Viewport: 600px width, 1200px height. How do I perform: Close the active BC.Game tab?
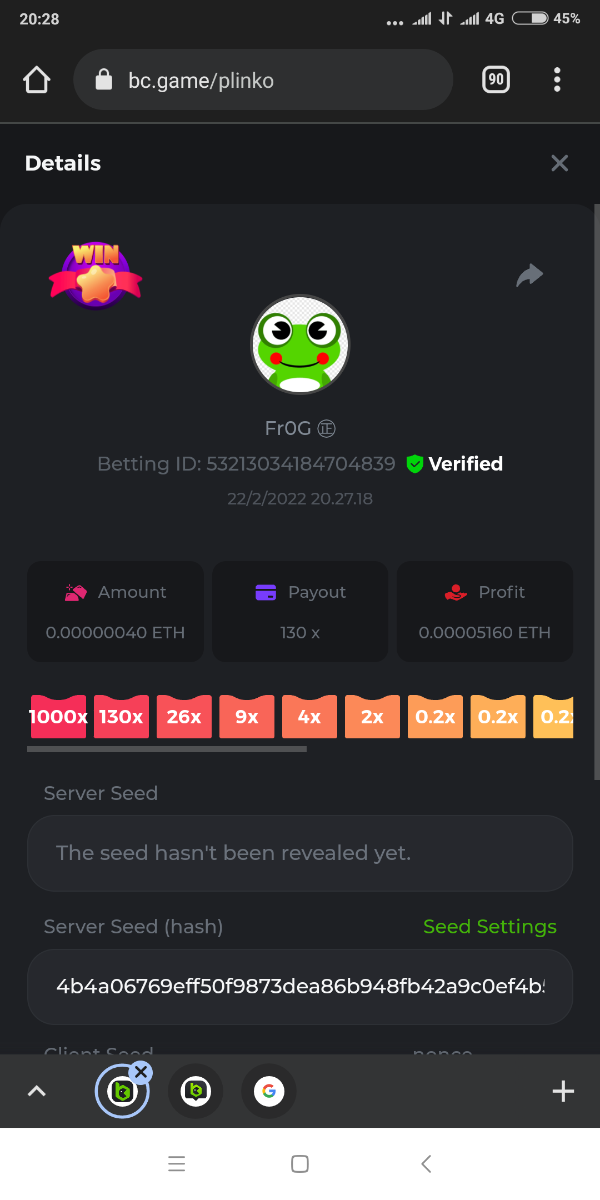141,1072
